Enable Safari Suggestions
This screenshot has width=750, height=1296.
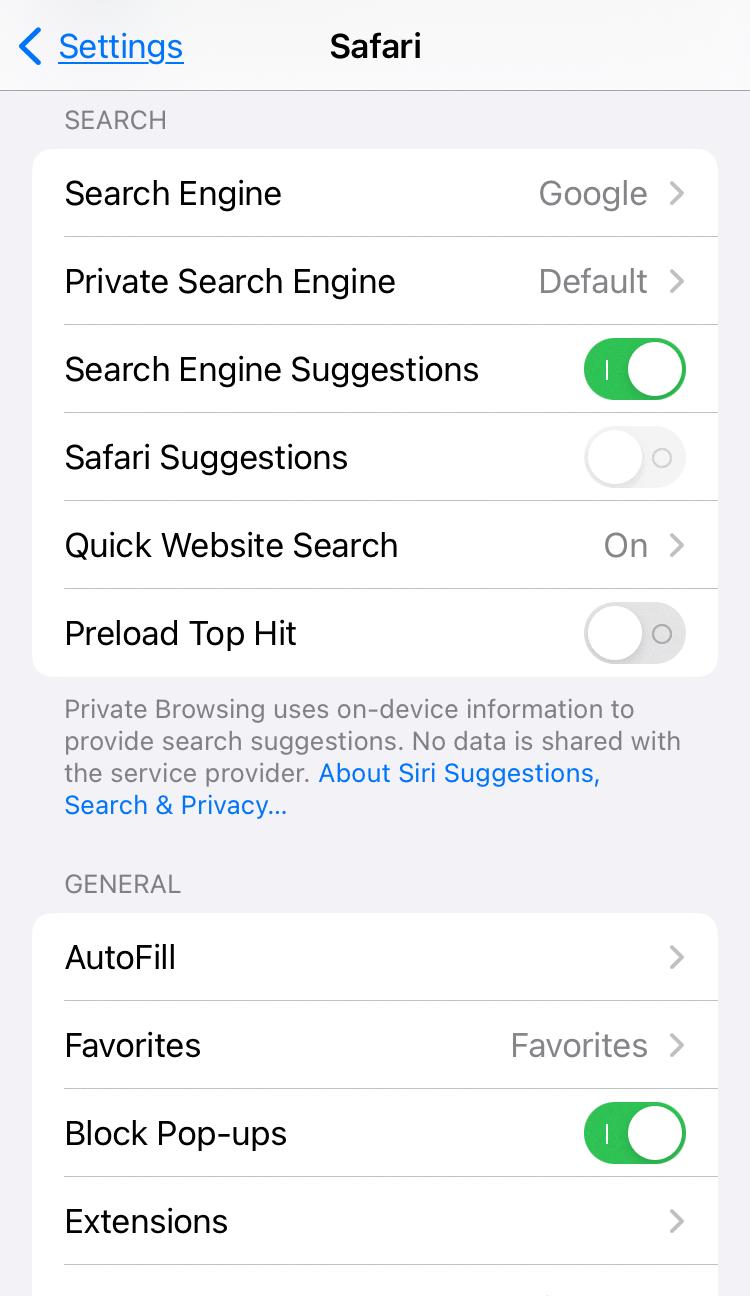[634, 457]
